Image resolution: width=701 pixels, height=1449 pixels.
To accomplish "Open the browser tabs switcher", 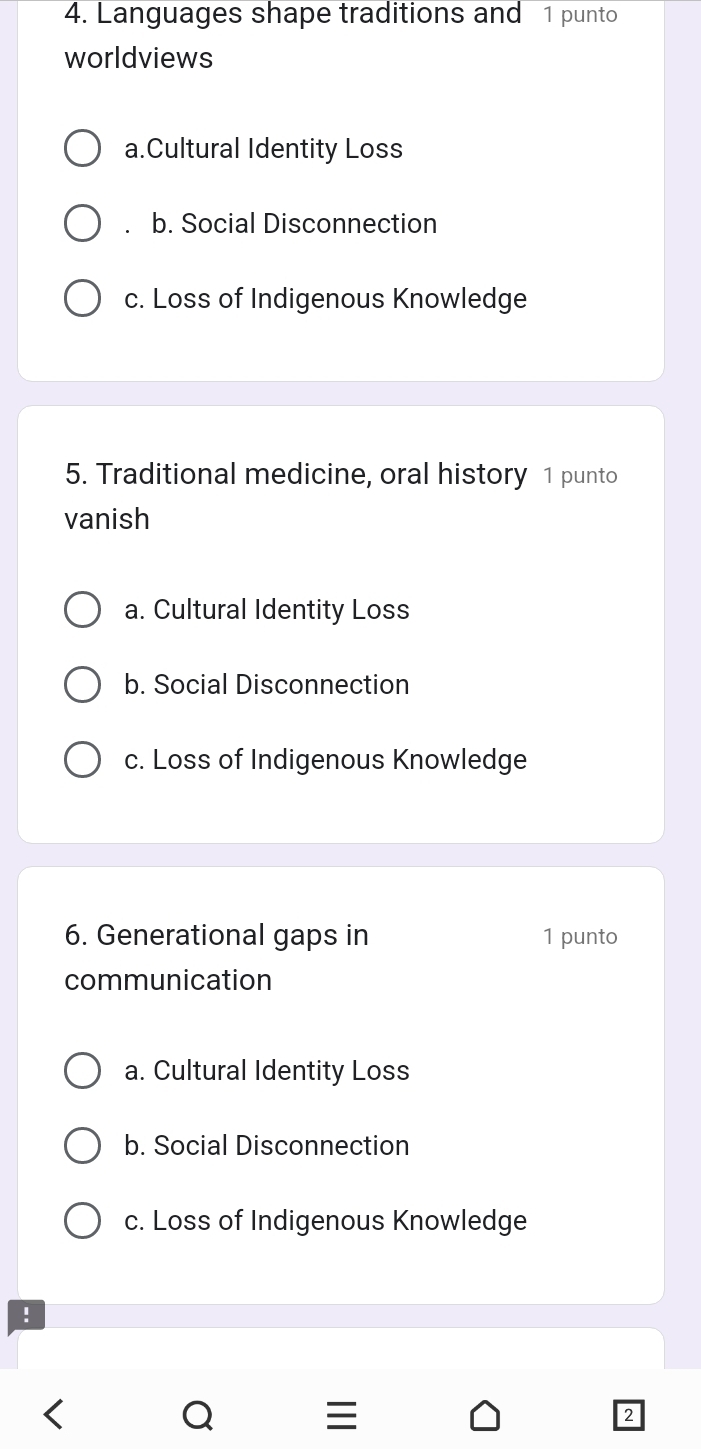I will [628, 1415].
